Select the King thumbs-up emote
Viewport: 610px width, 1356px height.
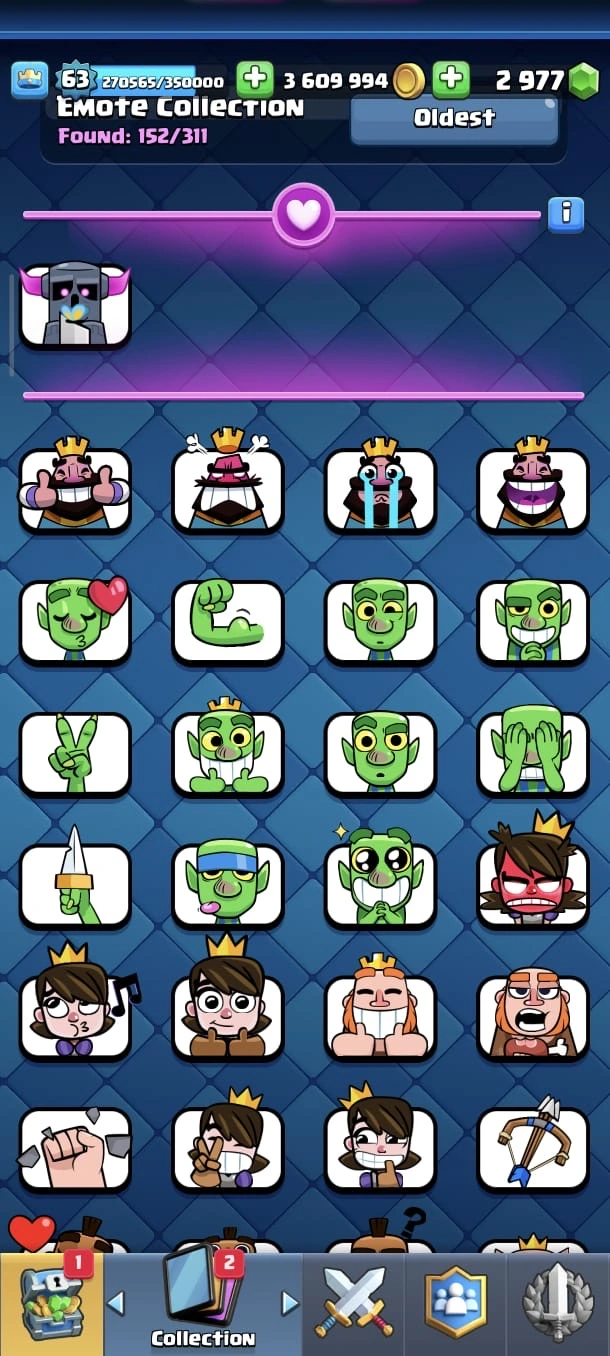(75, 490)
